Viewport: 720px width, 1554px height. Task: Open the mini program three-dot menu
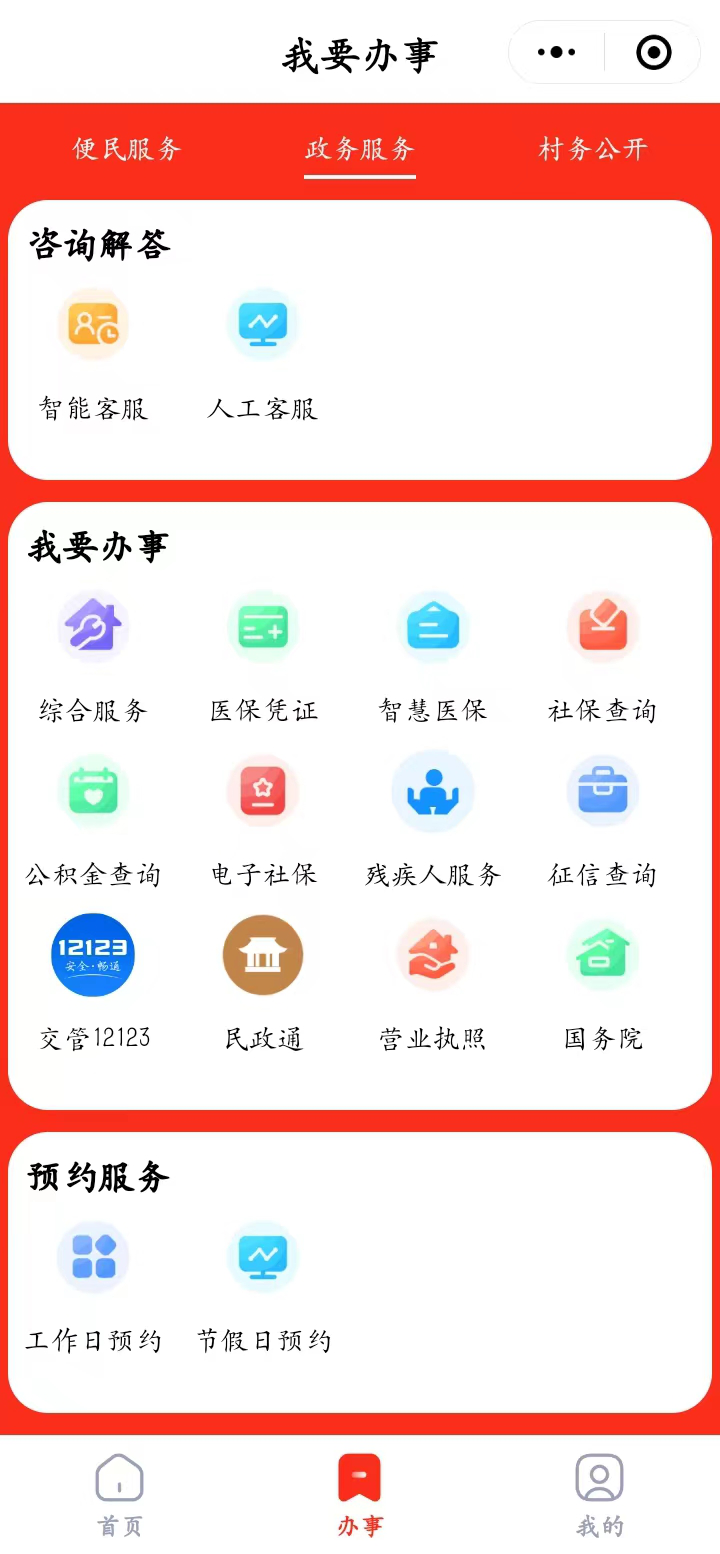coord(557,52)
